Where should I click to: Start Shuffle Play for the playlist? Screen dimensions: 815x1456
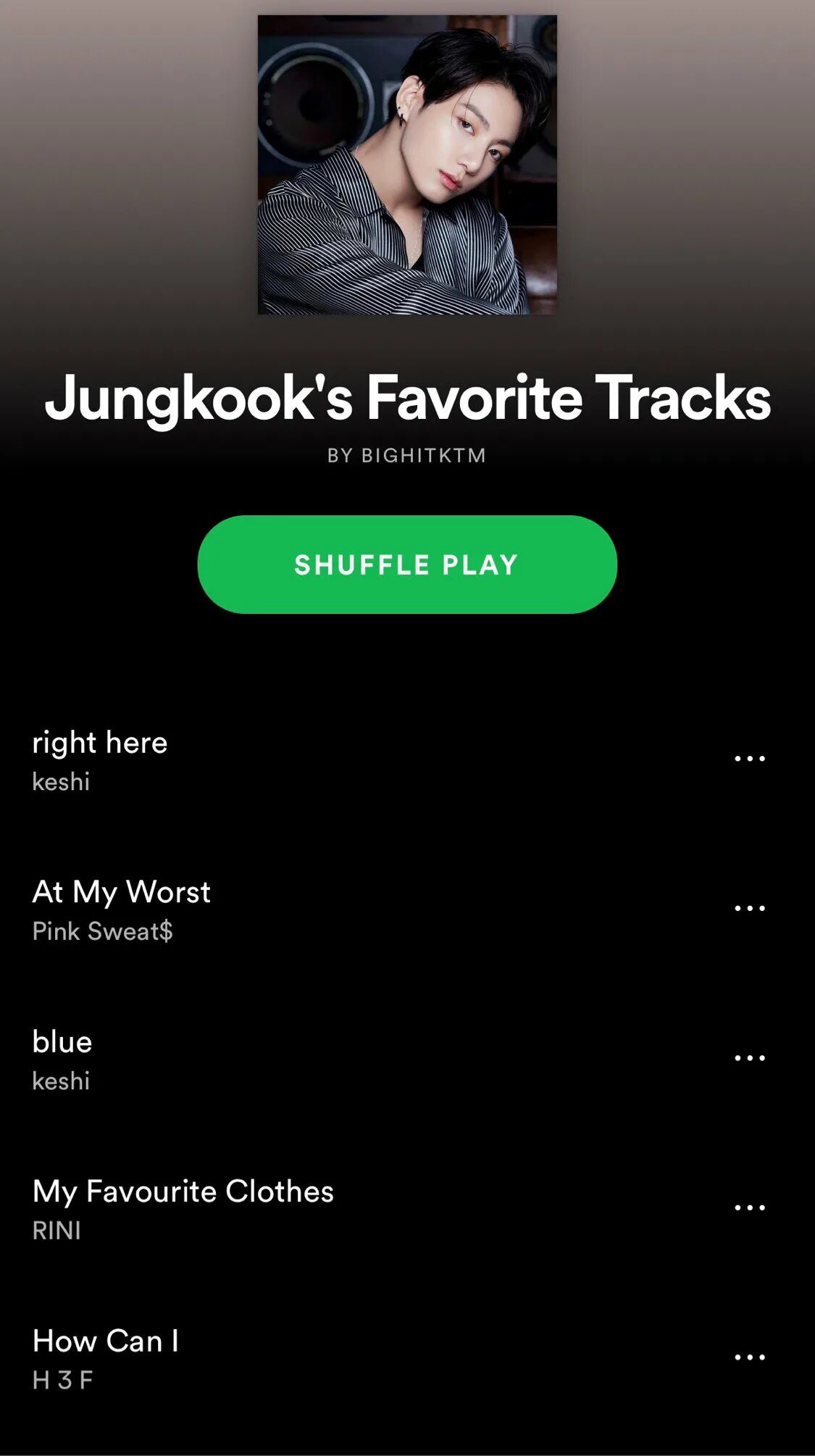coord(407,565)
